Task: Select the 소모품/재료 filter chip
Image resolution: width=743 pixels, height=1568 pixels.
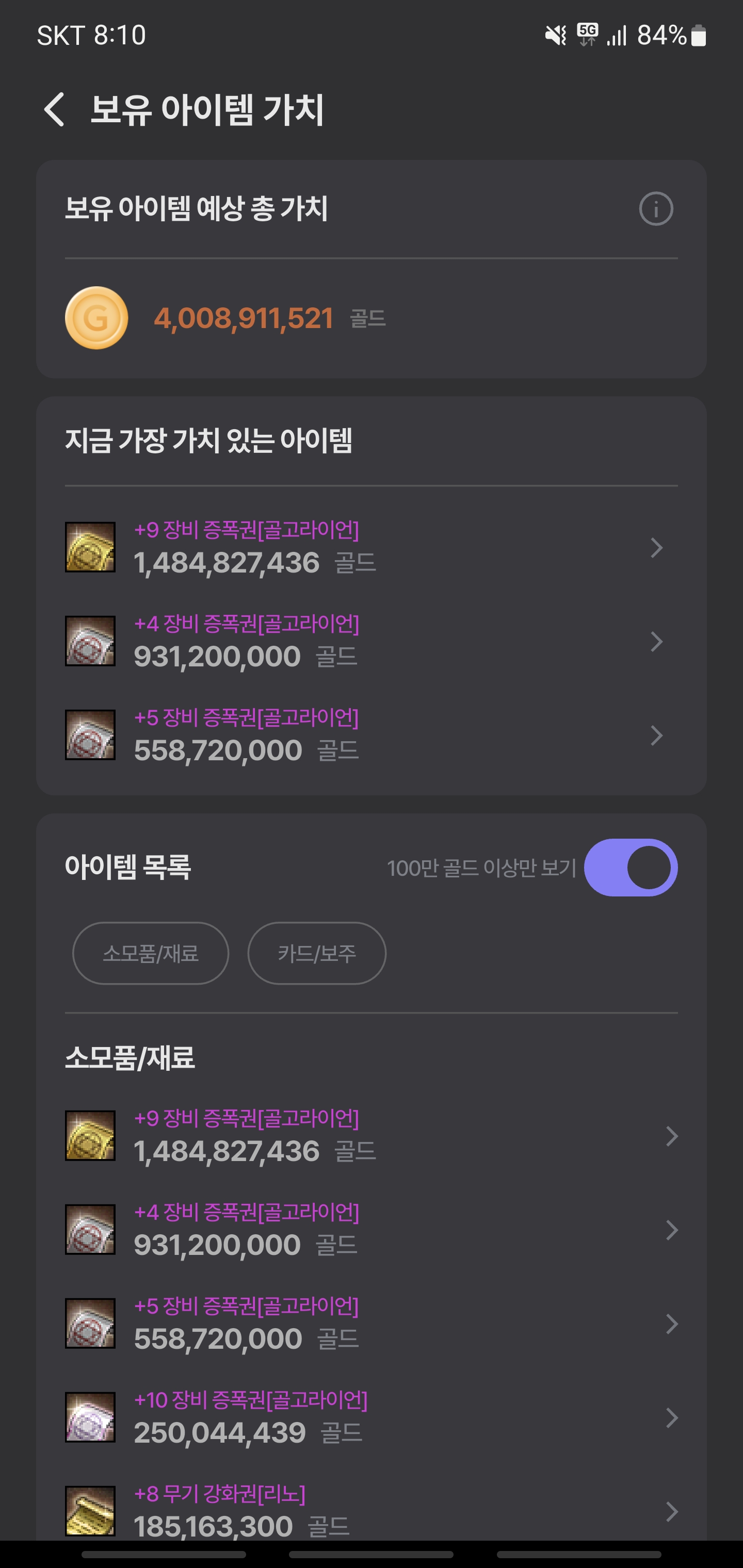Action: [x=151, y=953]
